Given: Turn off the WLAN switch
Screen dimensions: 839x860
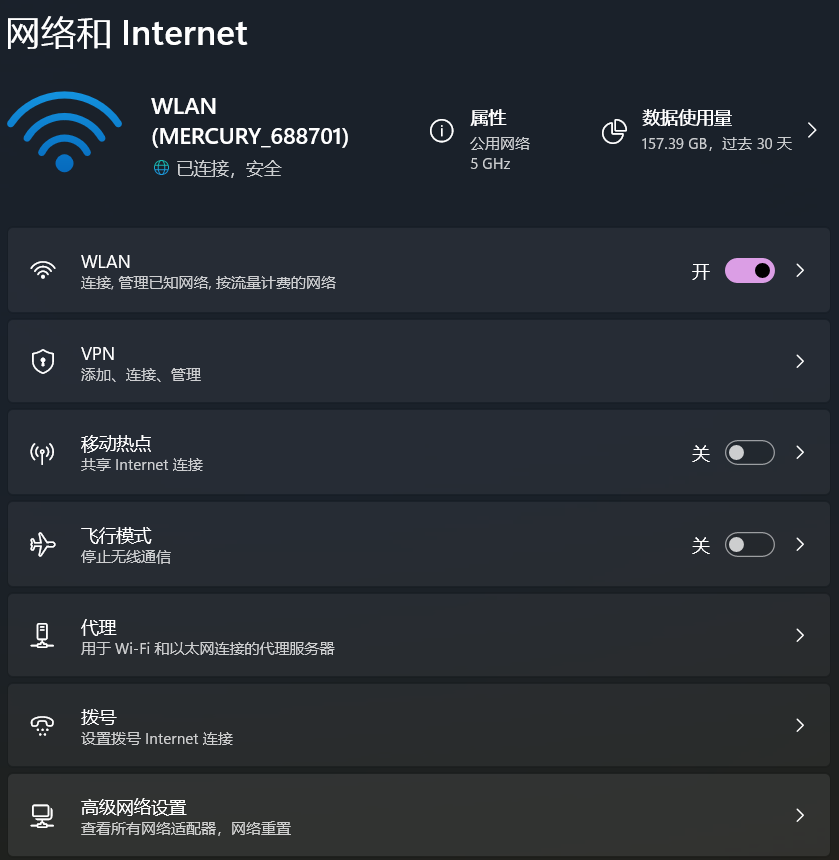Looking at the screenshot, I should click(749, 270).
